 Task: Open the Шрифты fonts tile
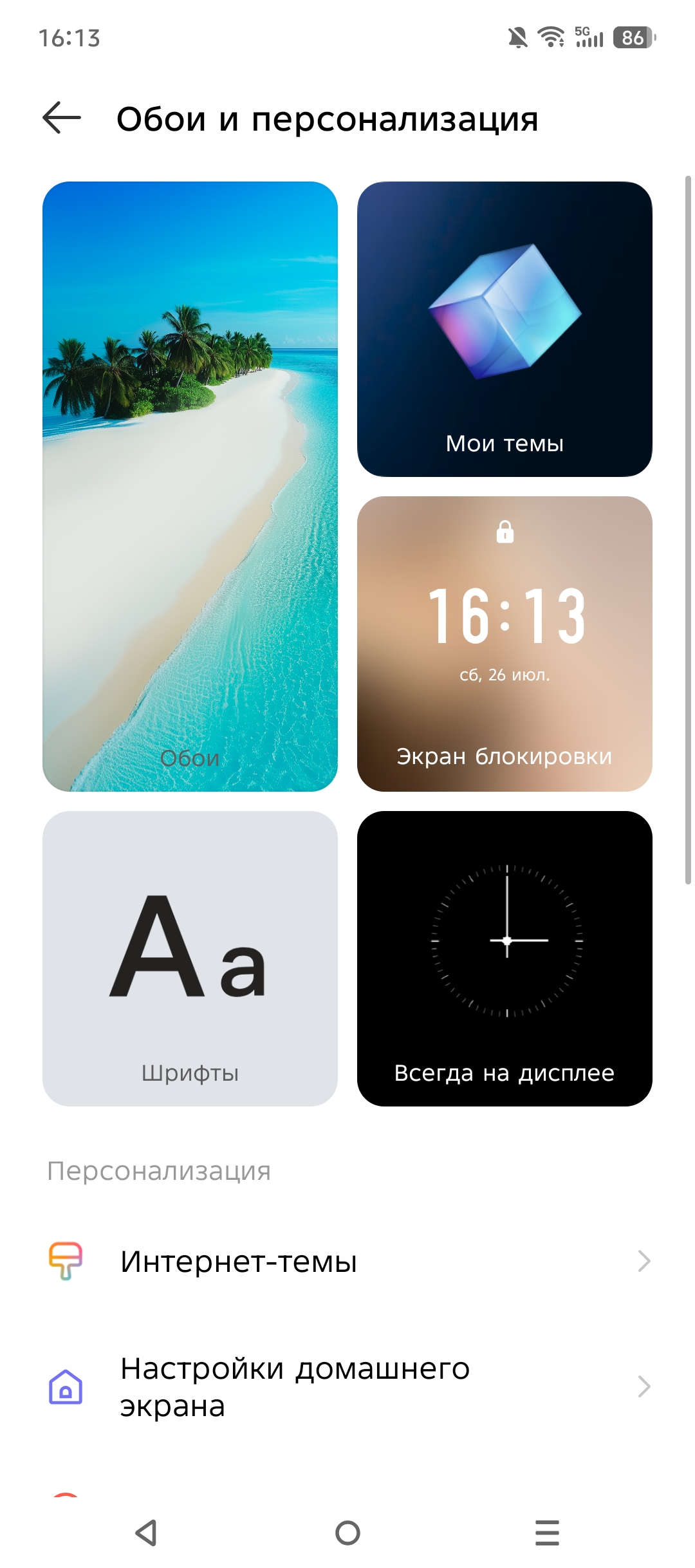pyautogui.click(x=190, y=958)
